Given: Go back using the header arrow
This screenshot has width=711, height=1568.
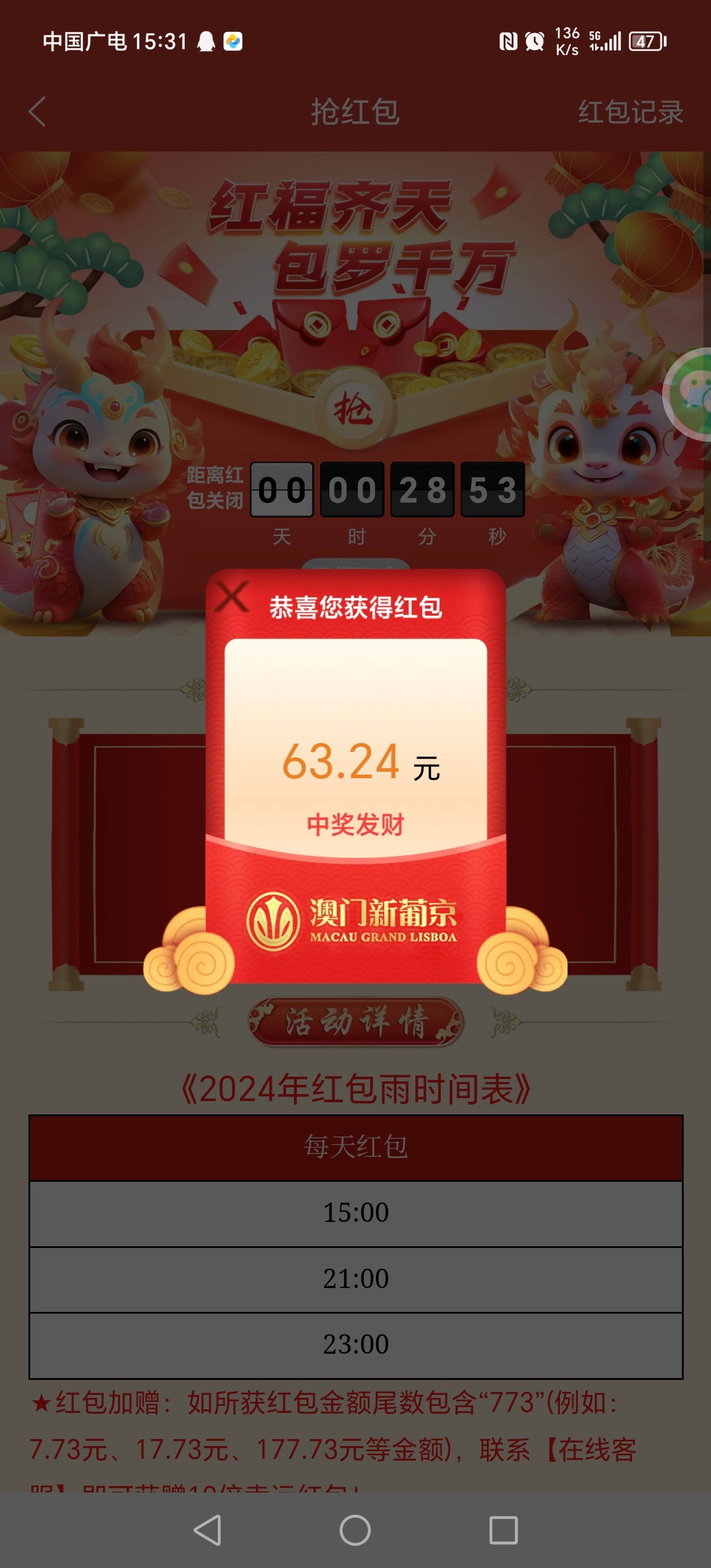Looking at the screenshot, I should [x=38, y=112].
